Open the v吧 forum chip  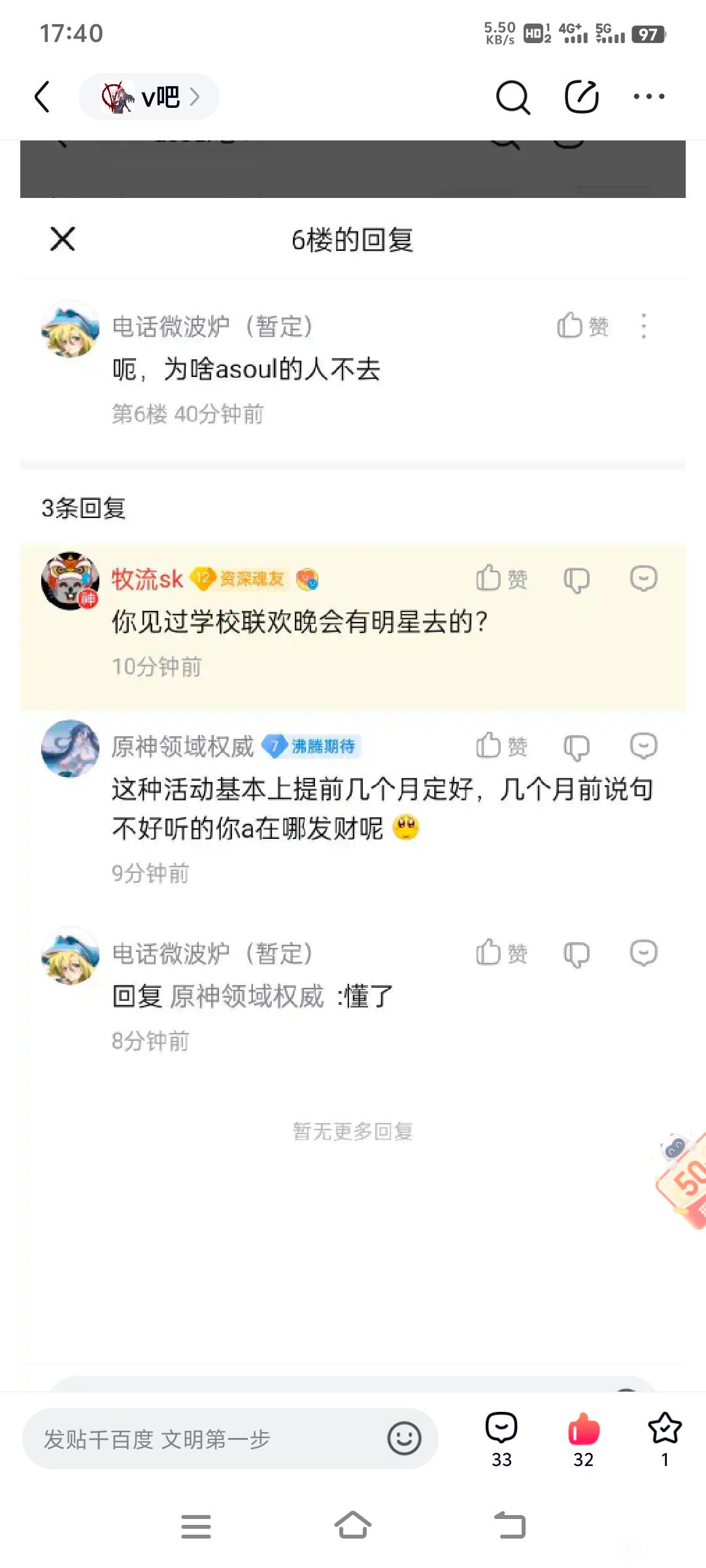149,97
